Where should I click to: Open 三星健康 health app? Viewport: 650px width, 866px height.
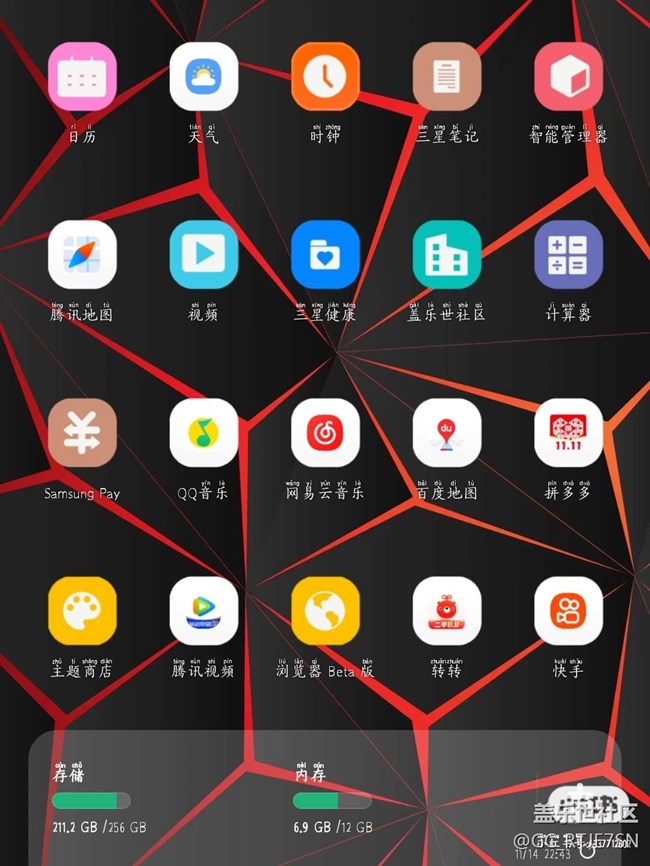325,255
